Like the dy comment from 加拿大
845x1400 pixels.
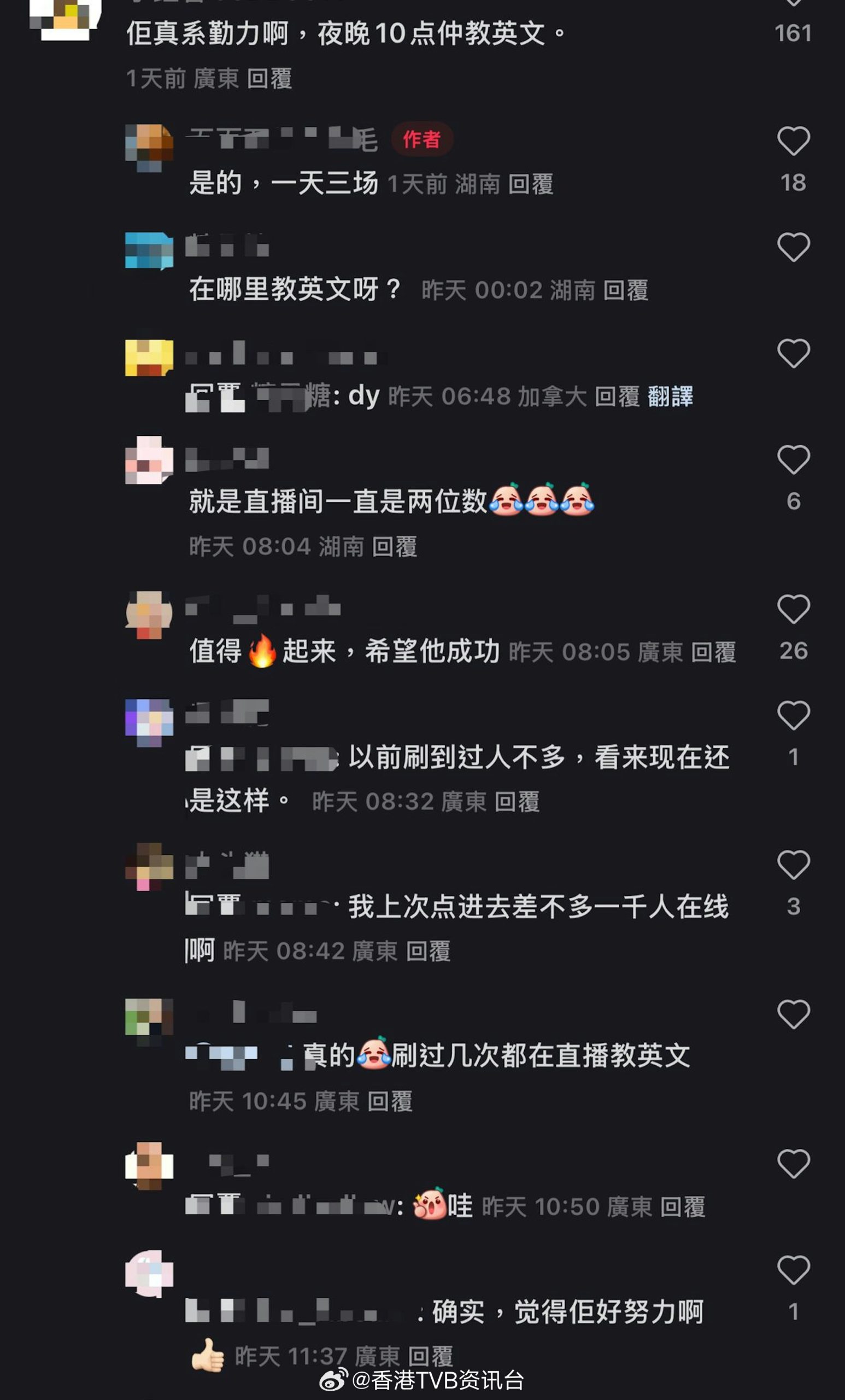(x=793, y=353)
